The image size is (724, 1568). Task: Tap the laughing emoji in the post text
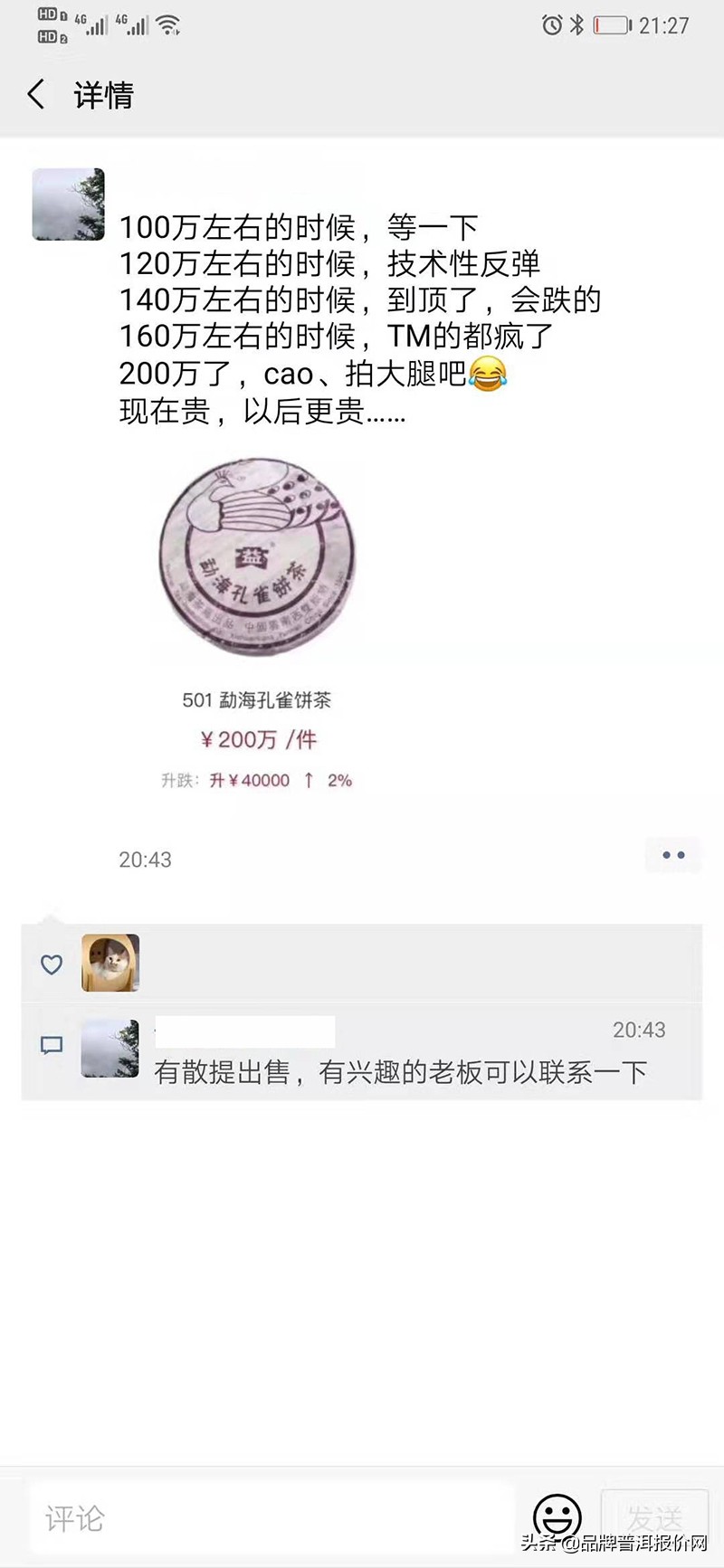pyautogui.click(x=489, y=375)
